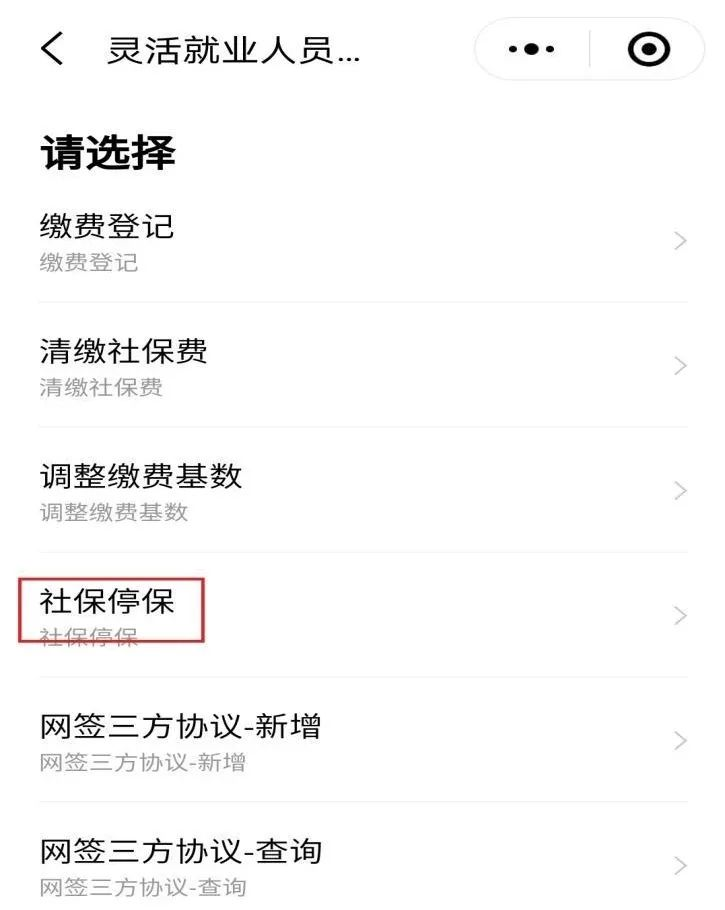Select 清缴社保费
This screenshot has width=725, height=910.
pos(362,365)
